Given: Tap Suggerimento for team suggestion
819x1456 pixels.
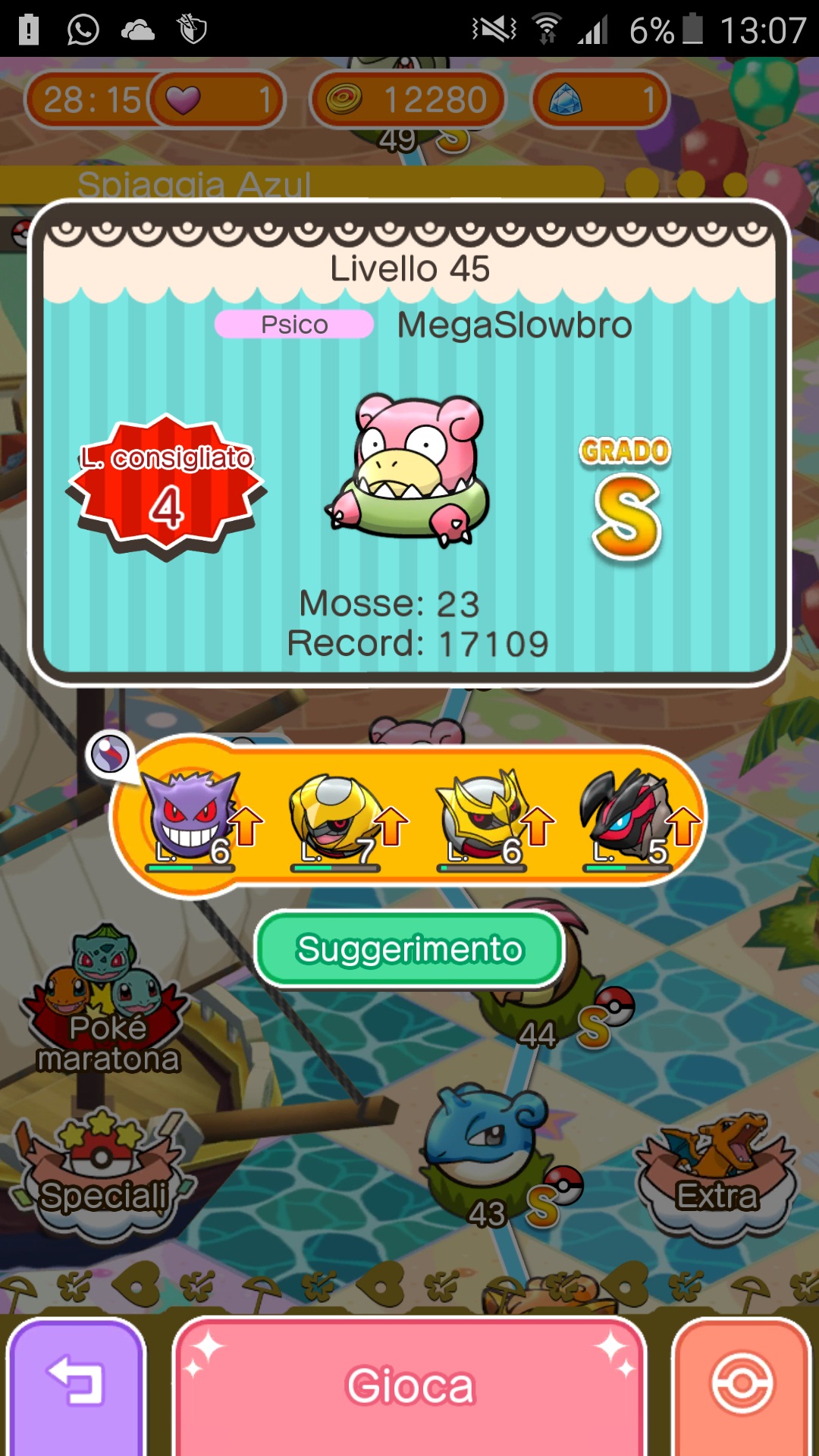Looking at the screenshot, I should [x=409, y=949].
